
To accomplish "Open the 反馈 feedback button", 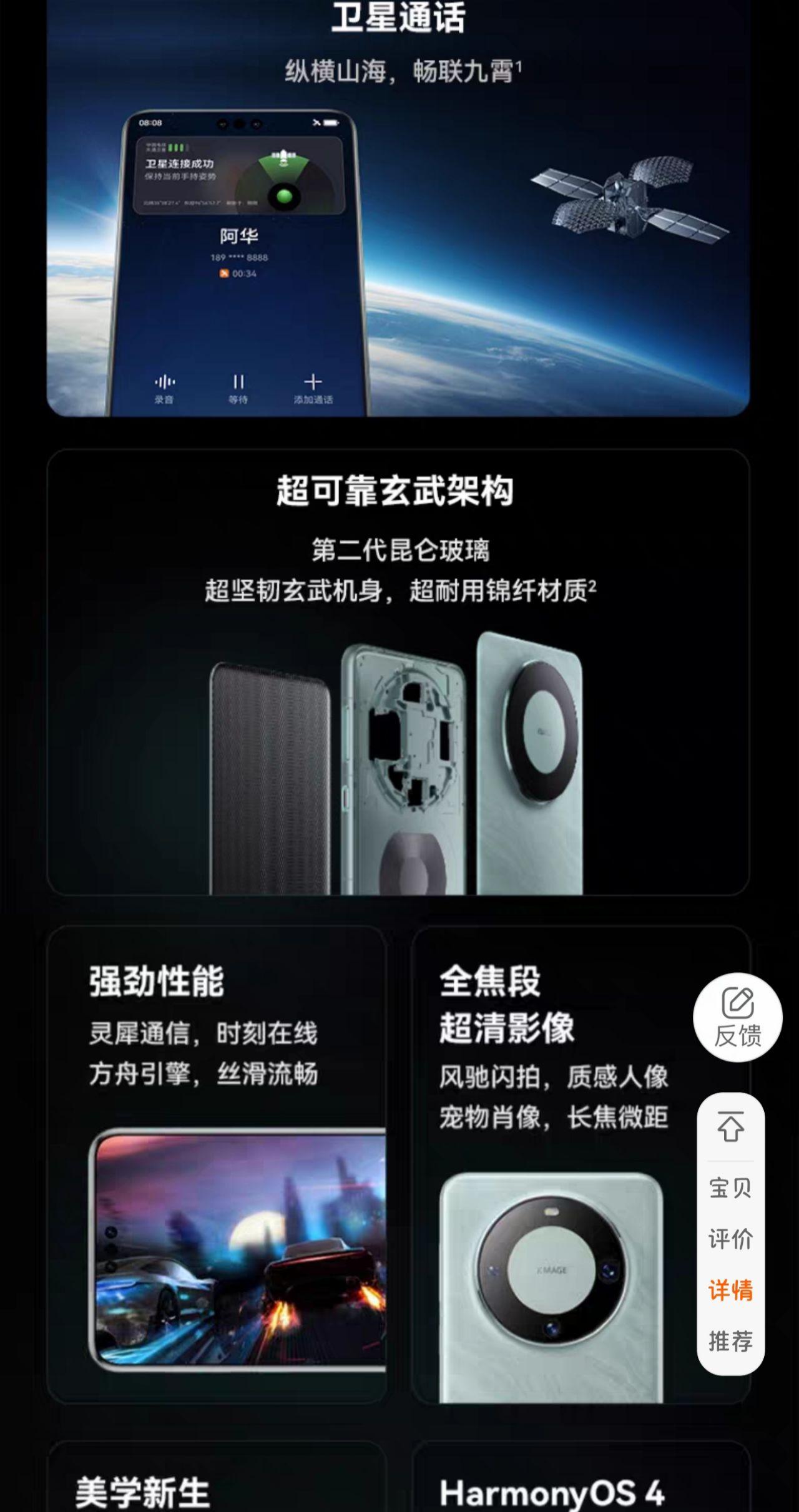I will click(737, 1017).
